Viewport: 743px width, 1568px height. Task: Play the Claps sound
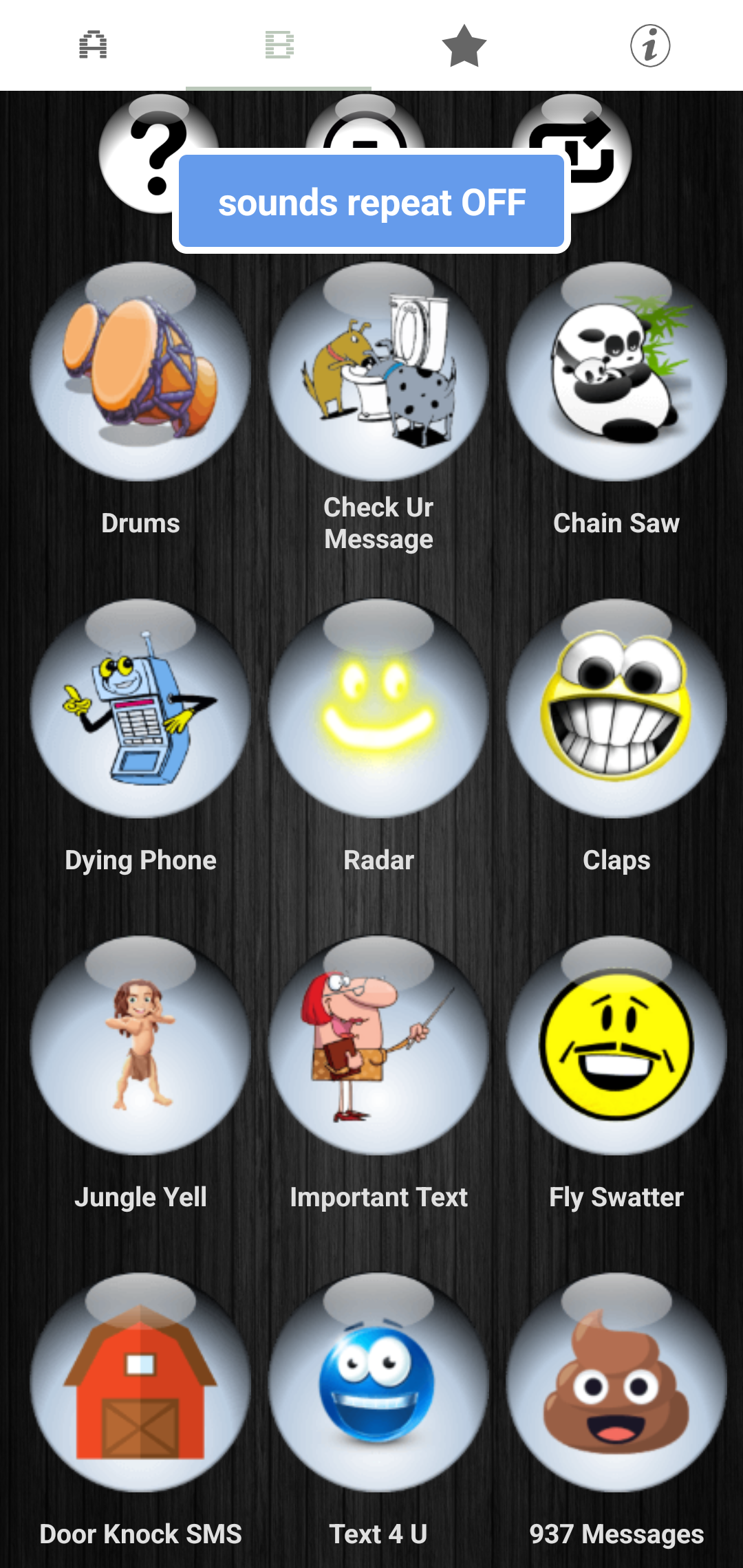616,708
